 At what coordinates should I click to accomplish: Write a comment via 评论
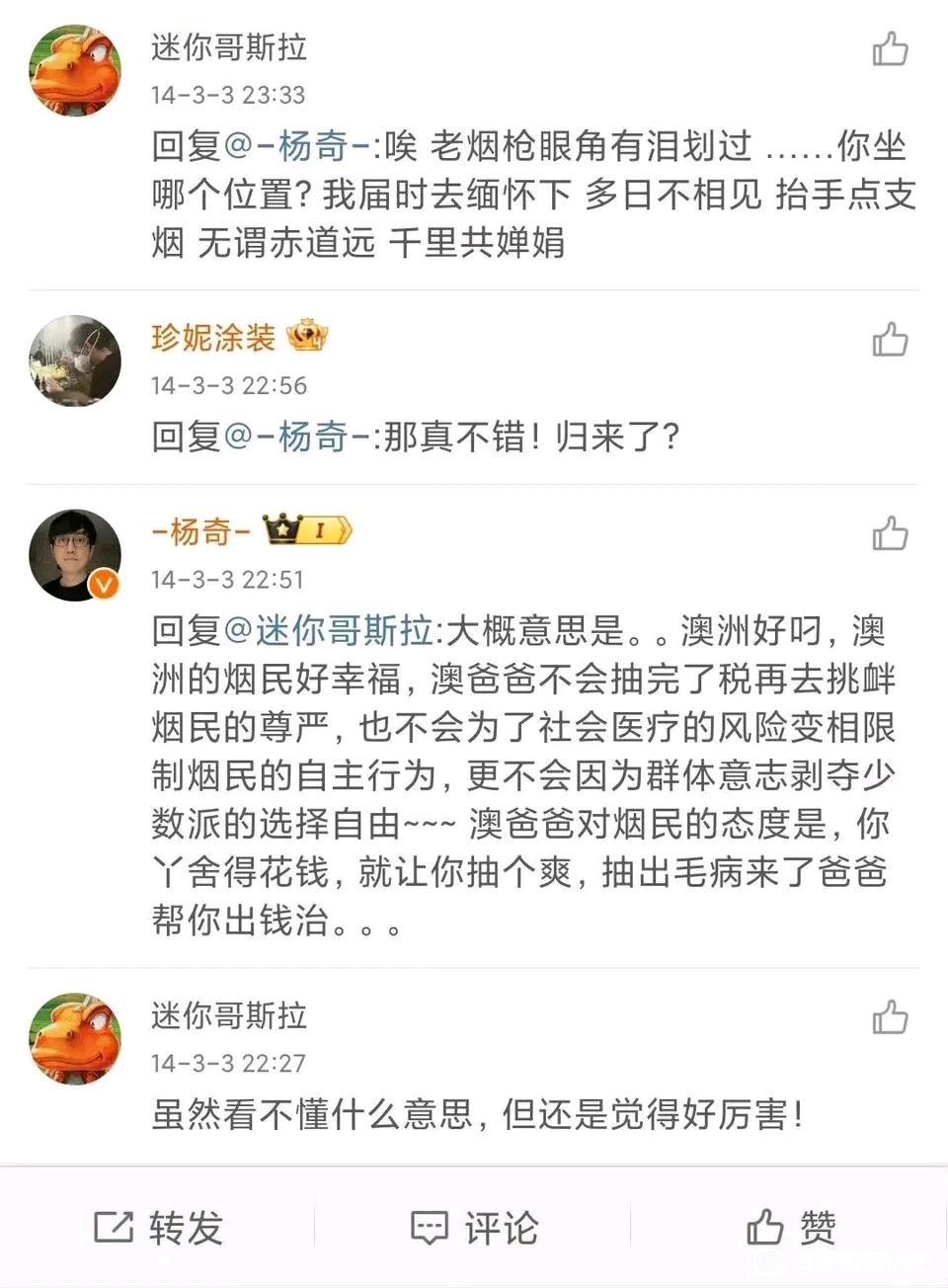474,1228
